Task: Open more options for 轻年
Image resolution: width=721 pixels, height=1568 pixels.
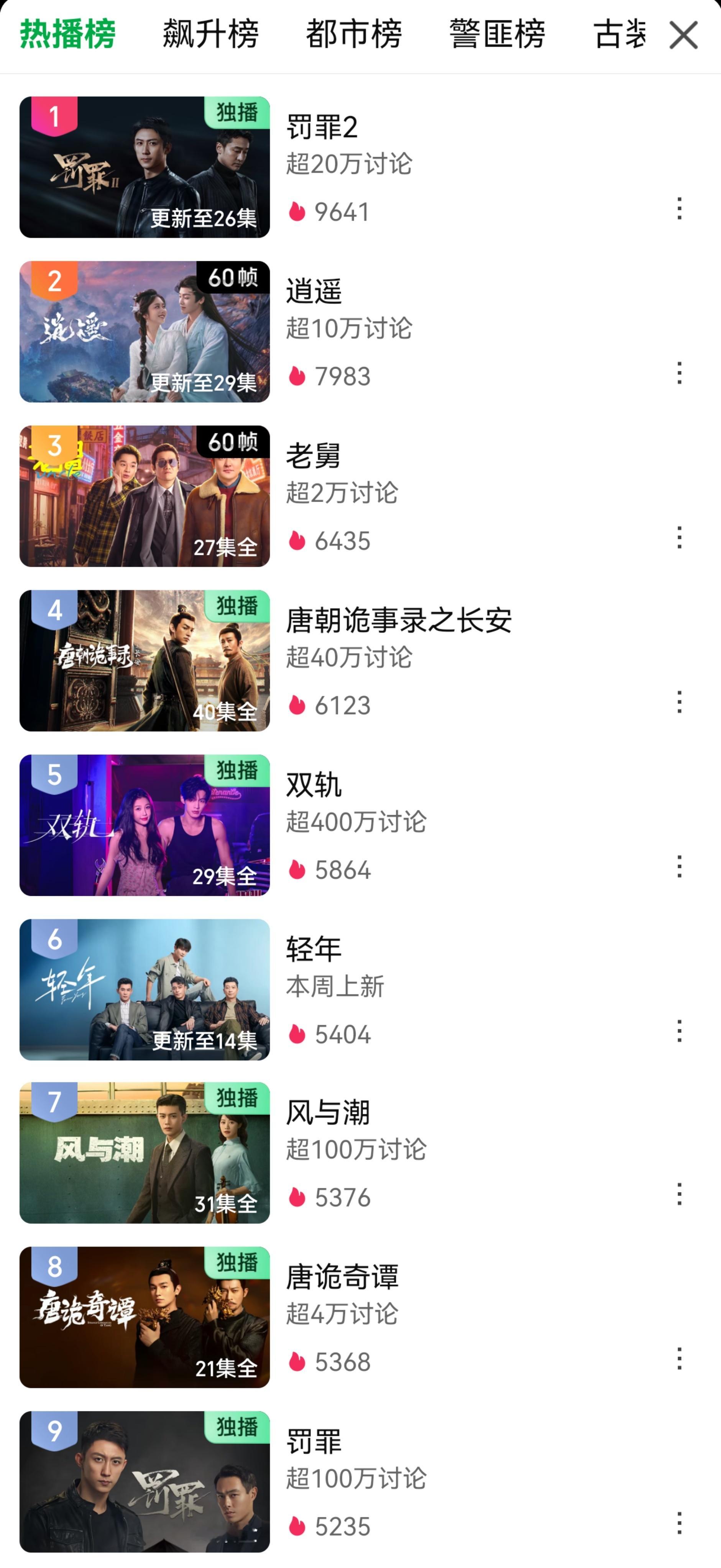Action: tap(679, 1031)
